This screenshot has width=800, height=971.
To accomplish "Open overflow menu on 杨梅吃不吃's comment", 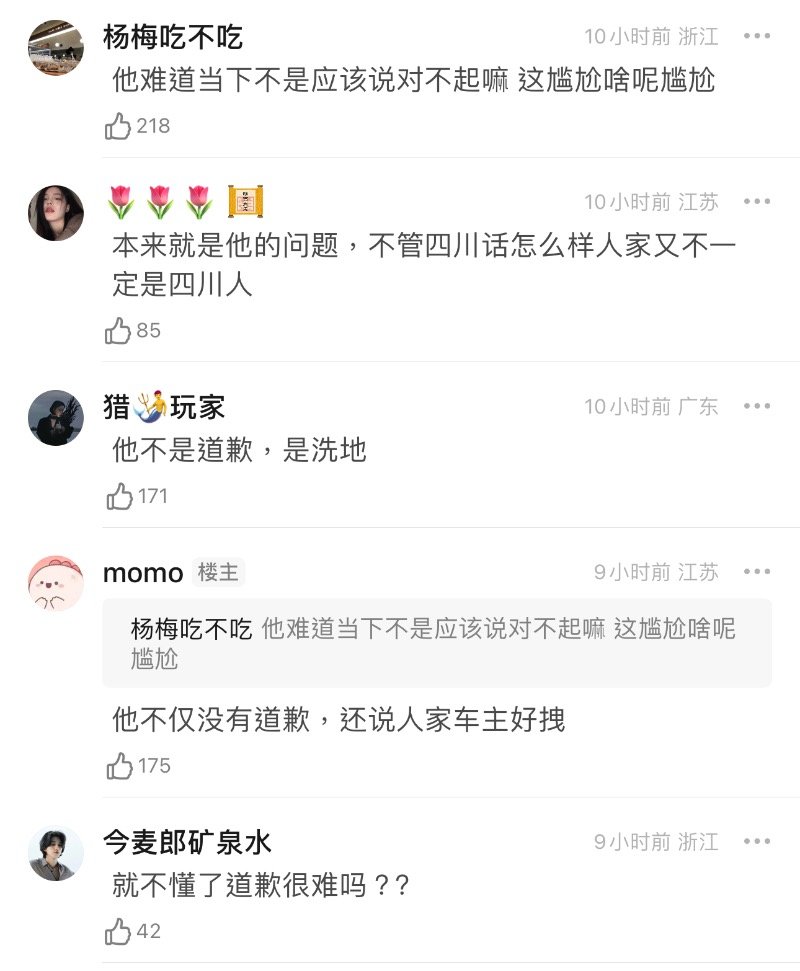I will click(x=757, y=37).
